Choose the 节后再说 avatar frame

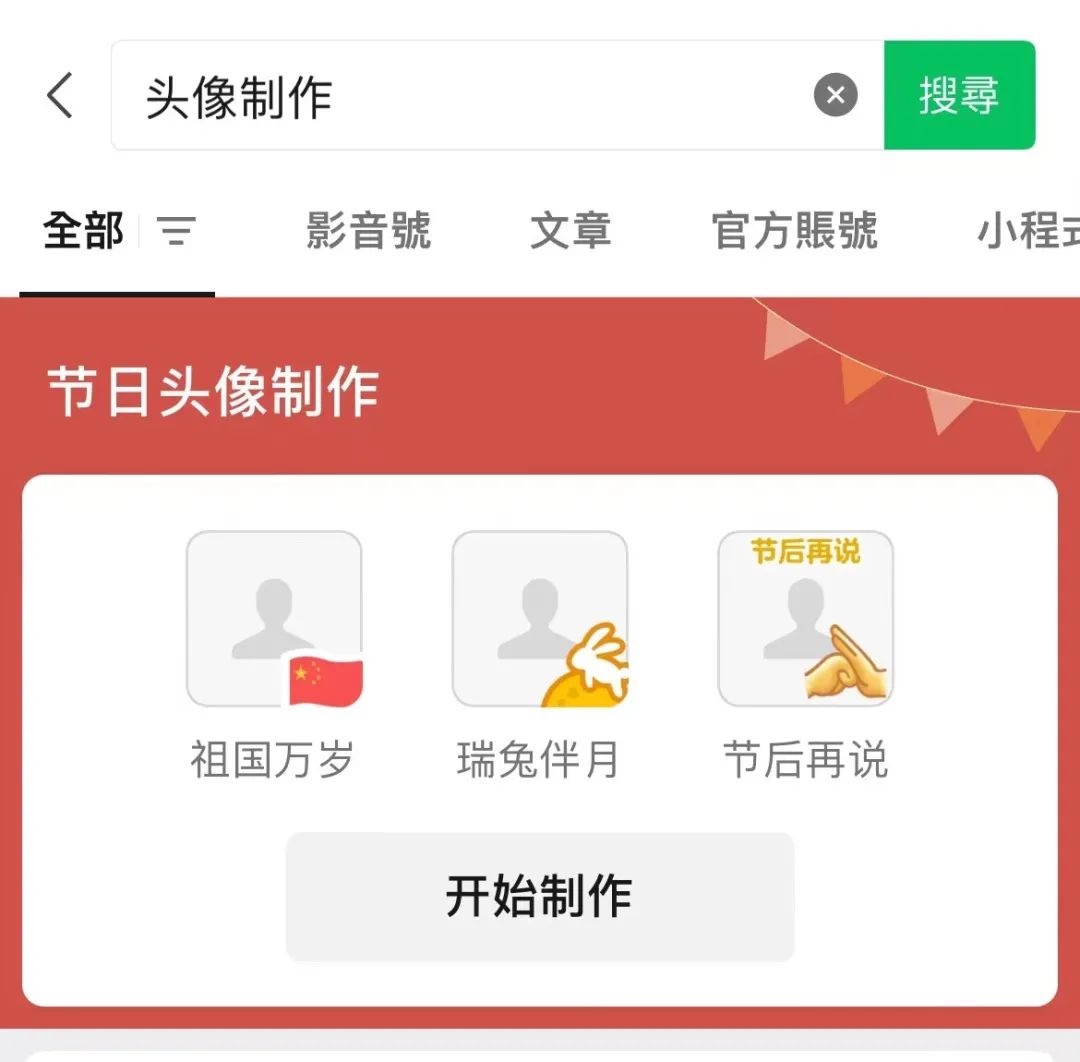coord(805,619)
